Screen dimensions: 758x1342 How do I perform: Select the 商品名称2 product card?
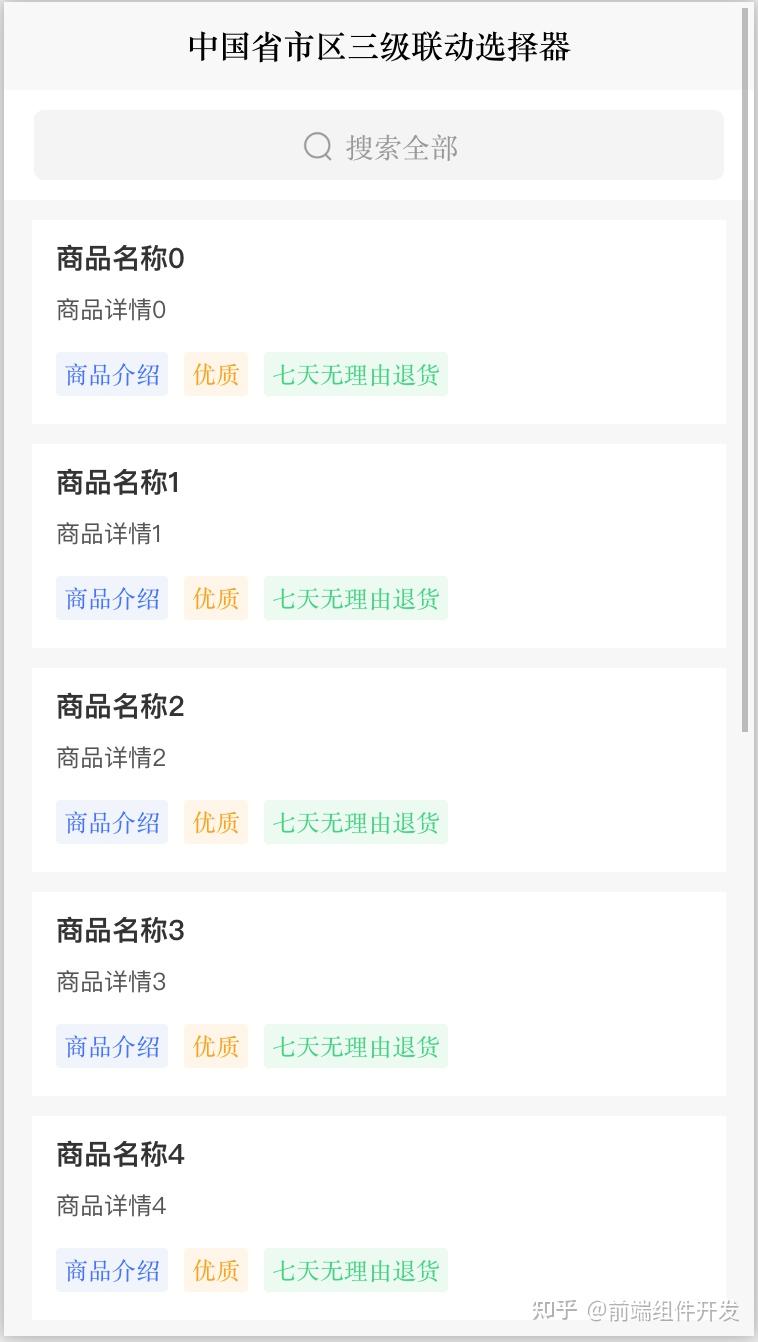click(x=379, y=770)
